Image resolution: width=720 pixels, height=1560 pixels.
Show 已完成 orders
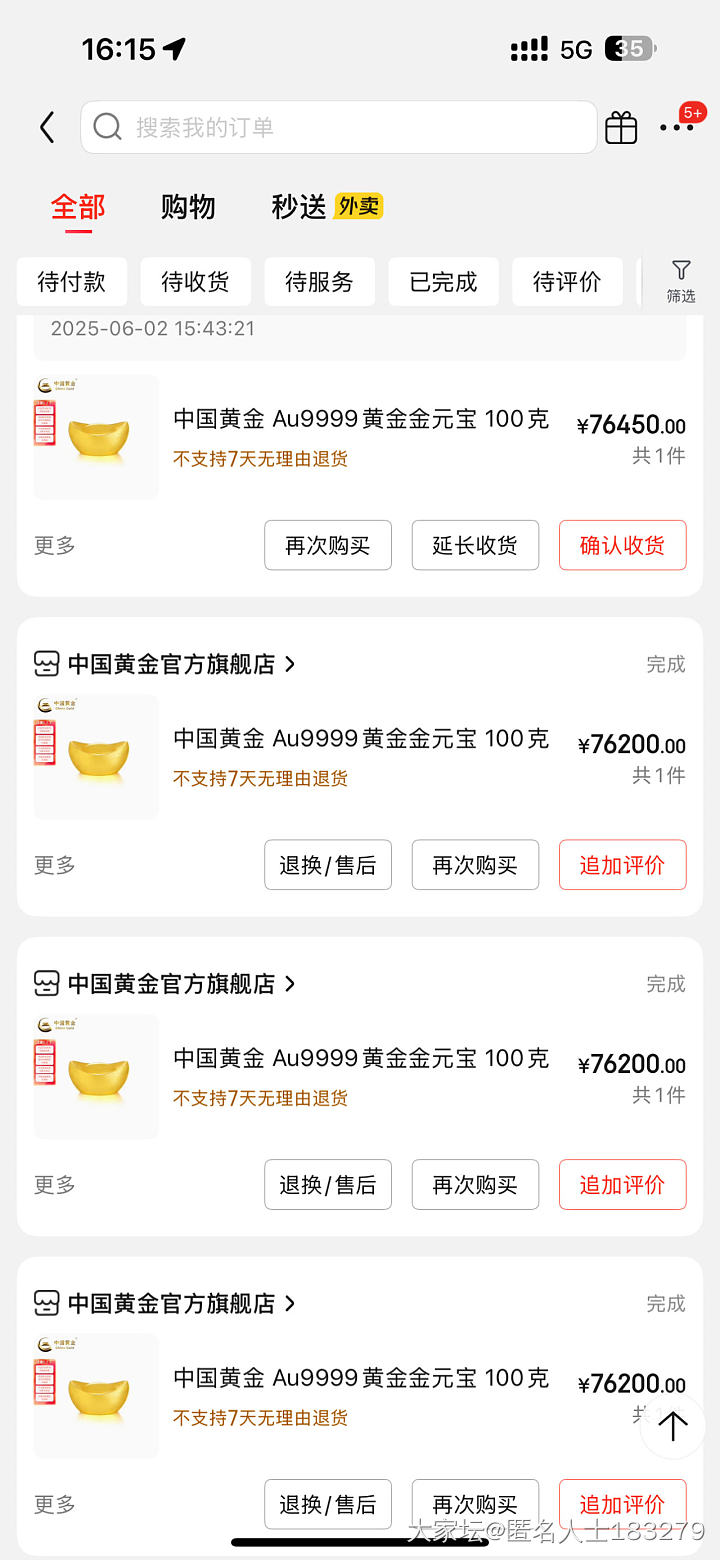click(444, 282)
